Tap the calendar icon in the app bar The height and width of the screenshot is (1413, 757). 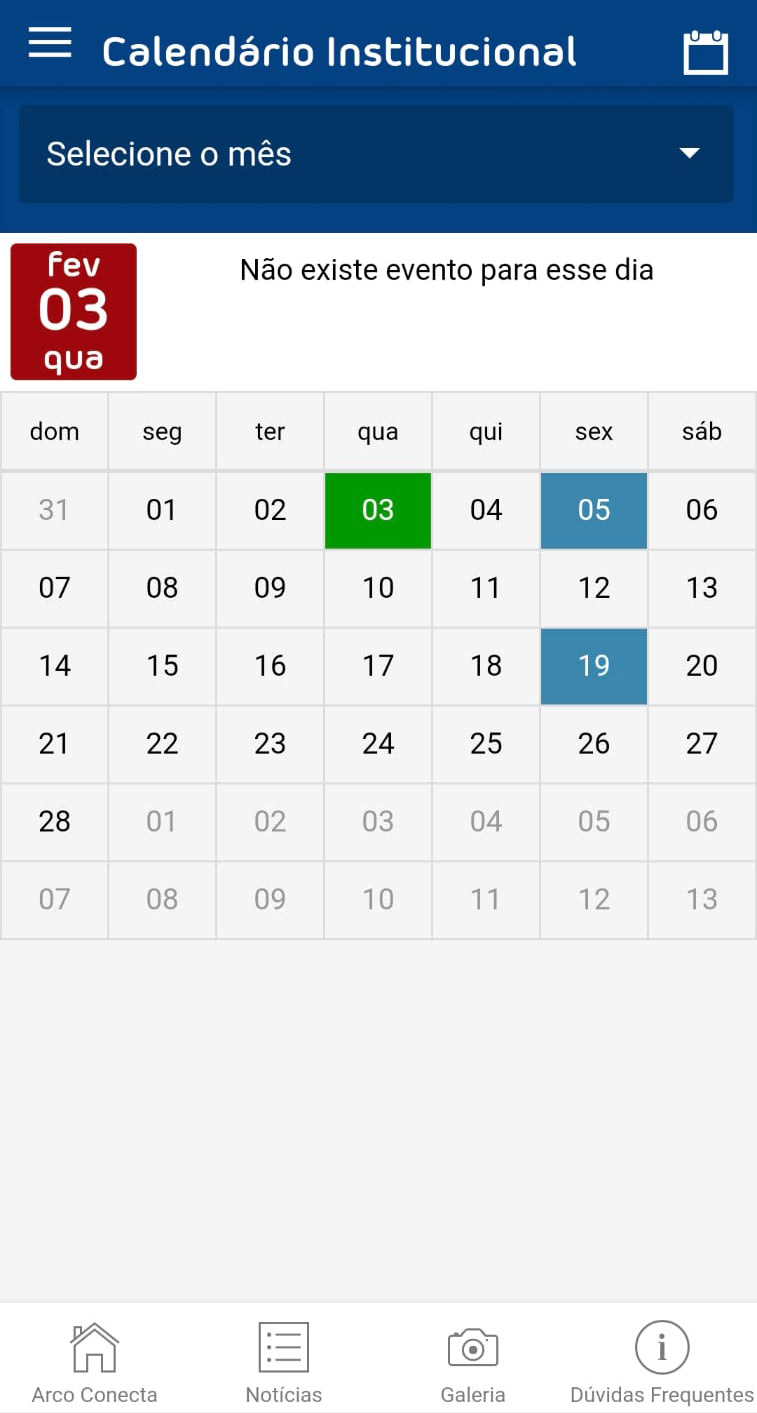(705, 52)
